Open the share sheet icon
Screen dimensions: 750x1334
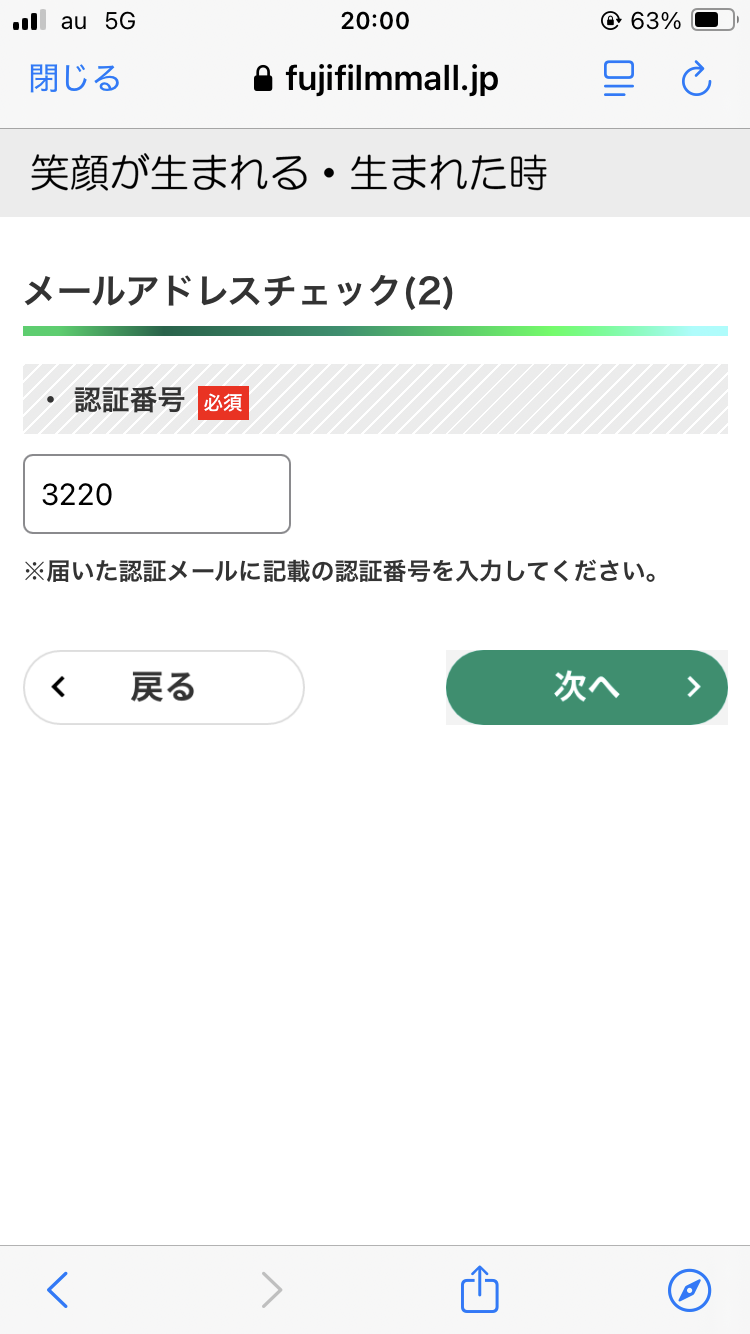480,1289
